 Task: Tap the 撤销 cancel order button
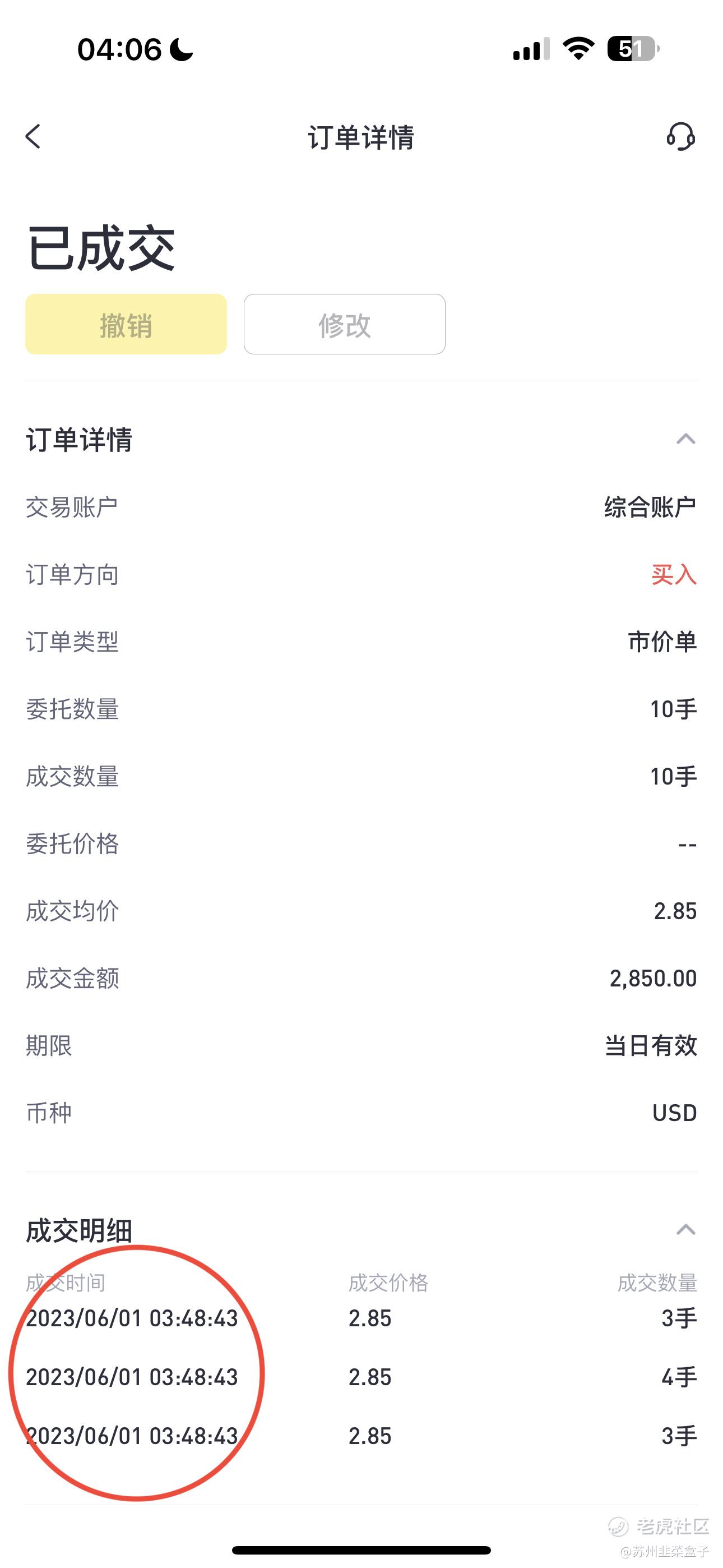126,325
